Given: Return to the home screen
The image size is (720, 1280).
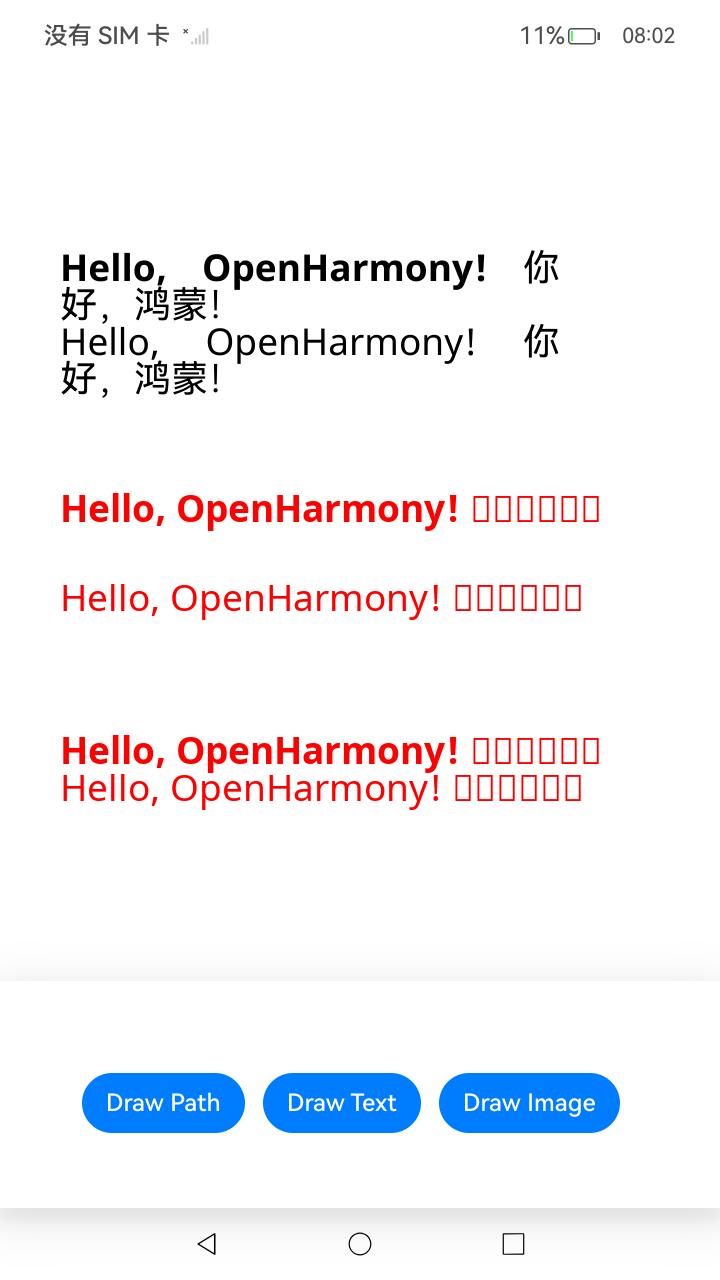Looking at the screenshot, I should (x=360, y=1243).
